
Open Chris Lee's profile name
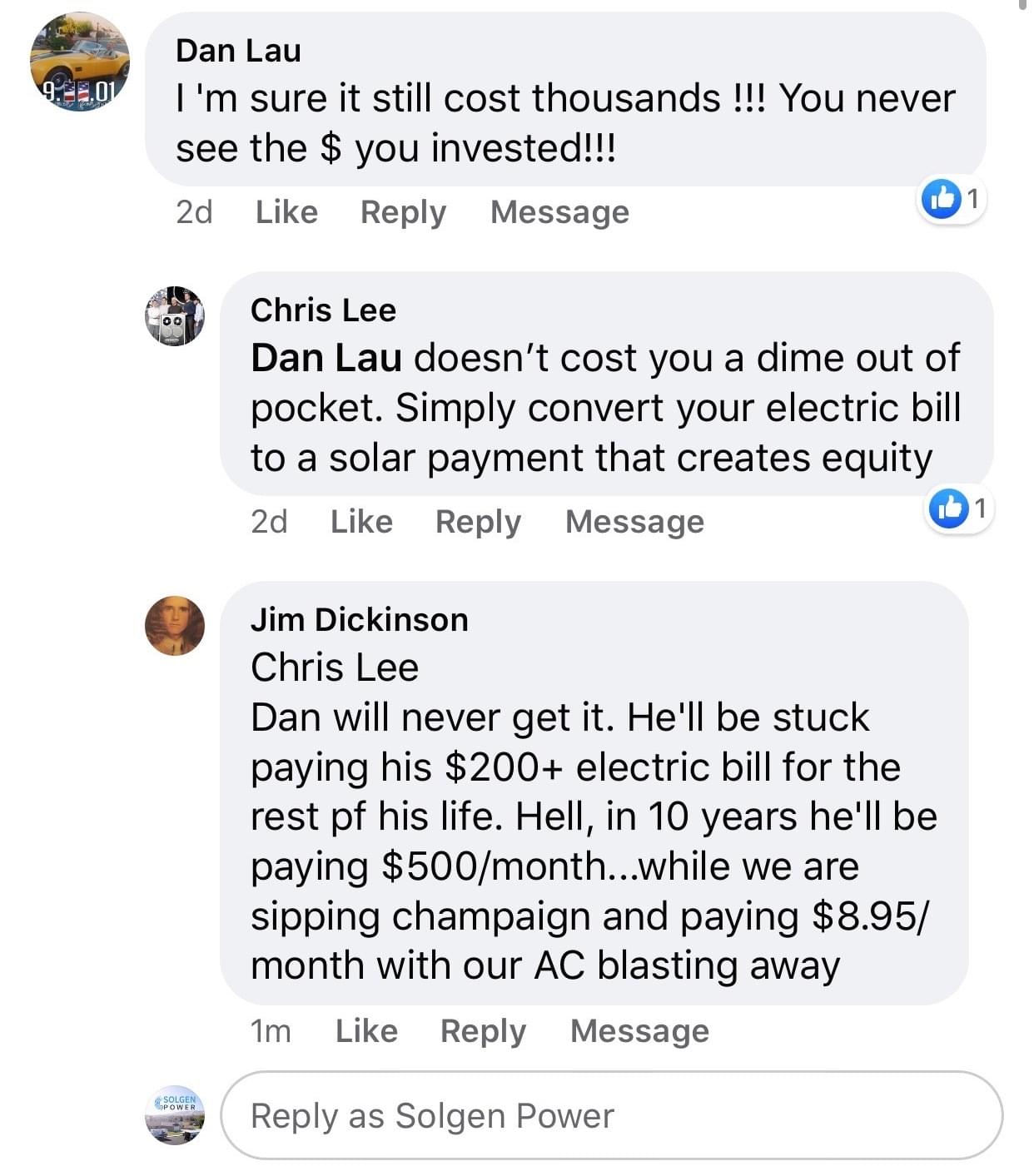[x=323, y=310]
